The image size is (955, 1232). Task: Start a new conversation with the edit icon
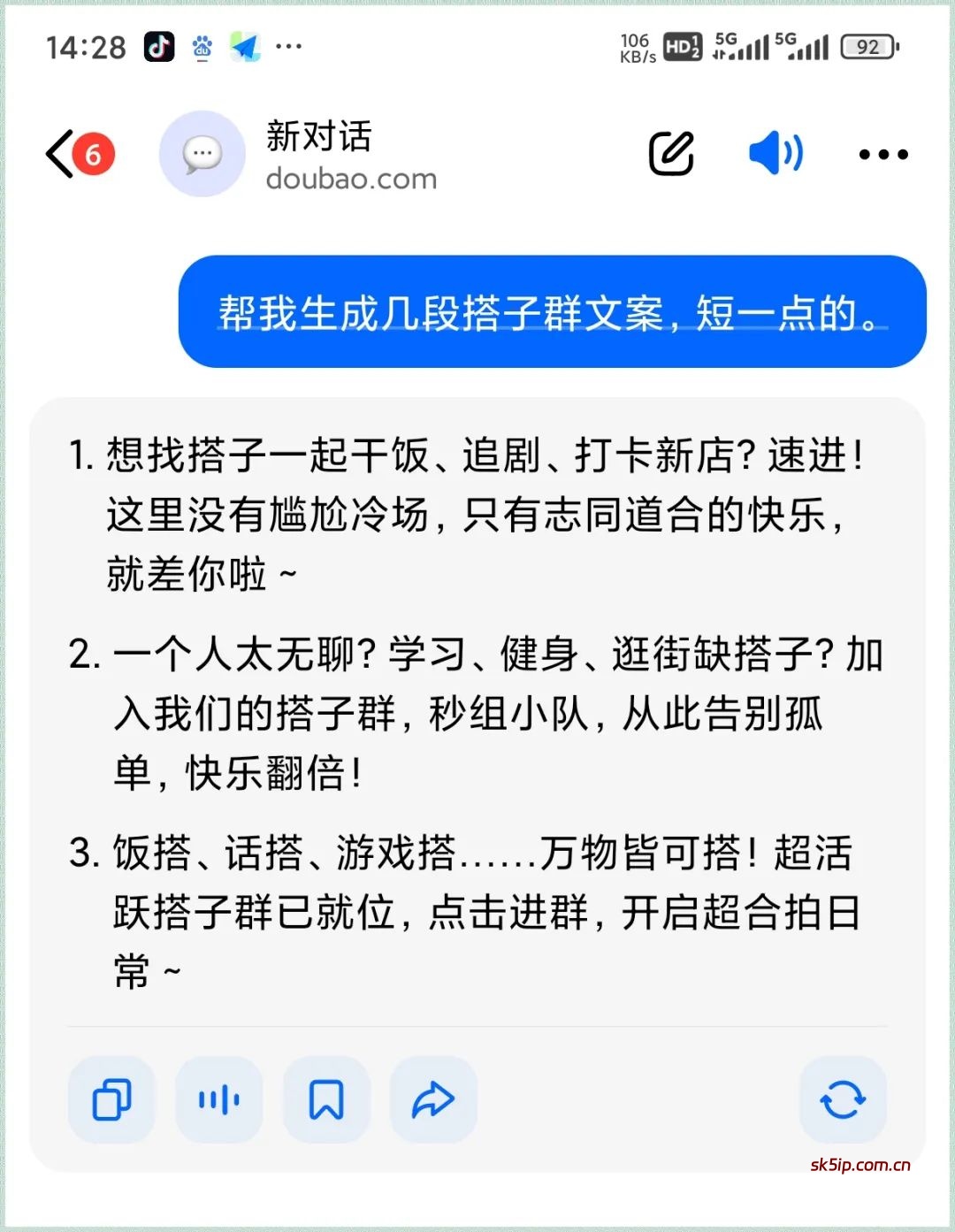(672, 153)
